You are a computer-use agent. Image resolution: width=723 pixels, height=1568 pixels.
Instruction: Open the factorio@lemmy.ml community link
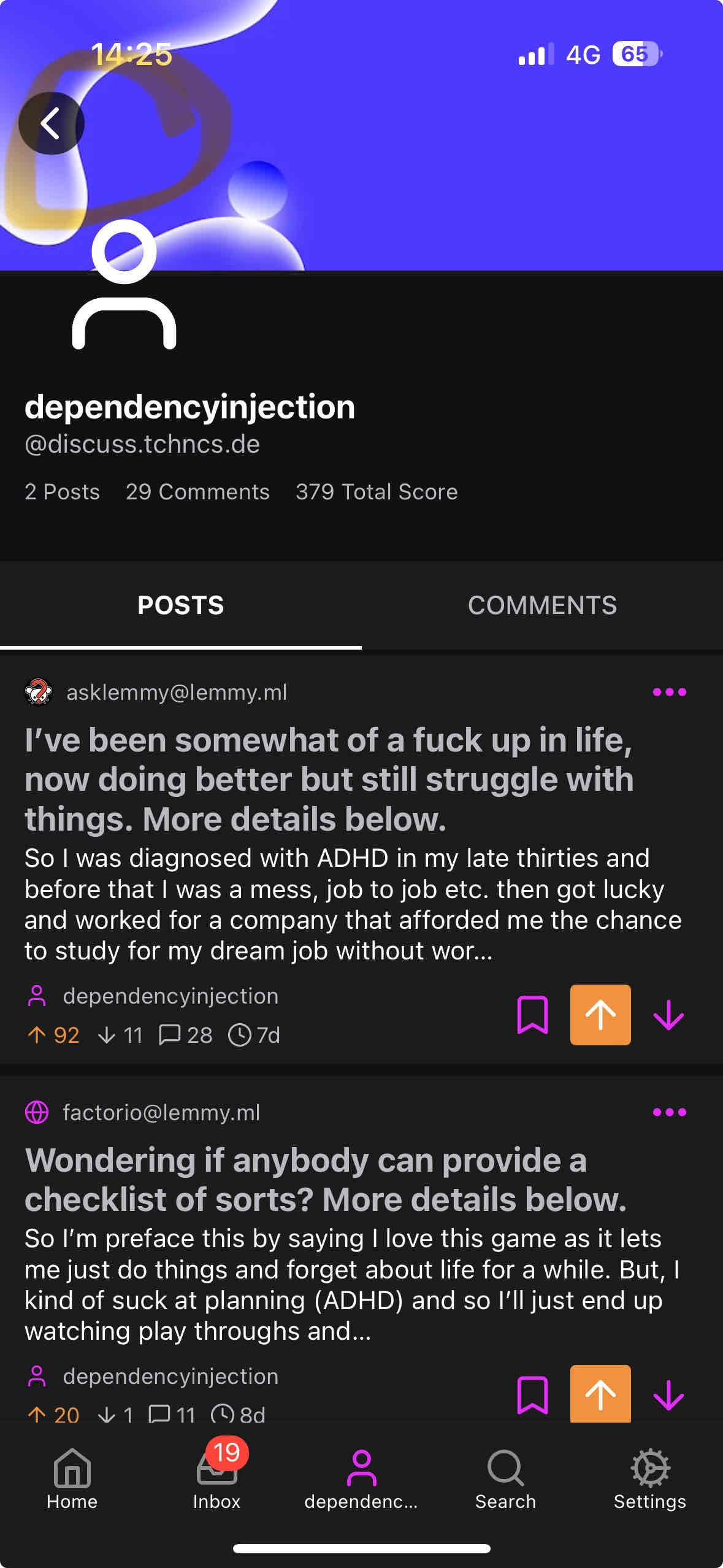click(x=161, y=1112)
